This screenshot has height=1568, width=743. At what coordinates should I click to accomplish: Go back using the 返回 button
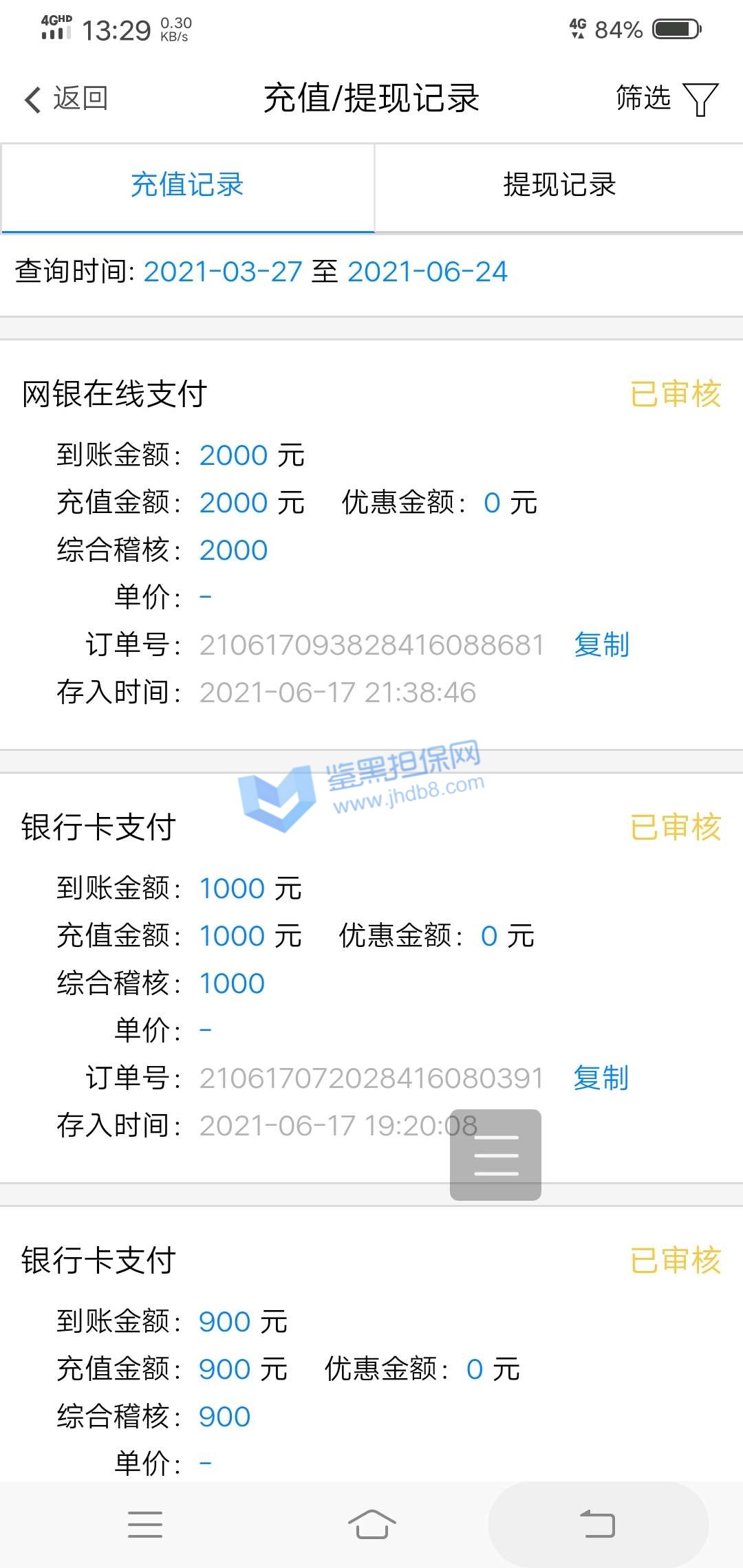point(66,98)
